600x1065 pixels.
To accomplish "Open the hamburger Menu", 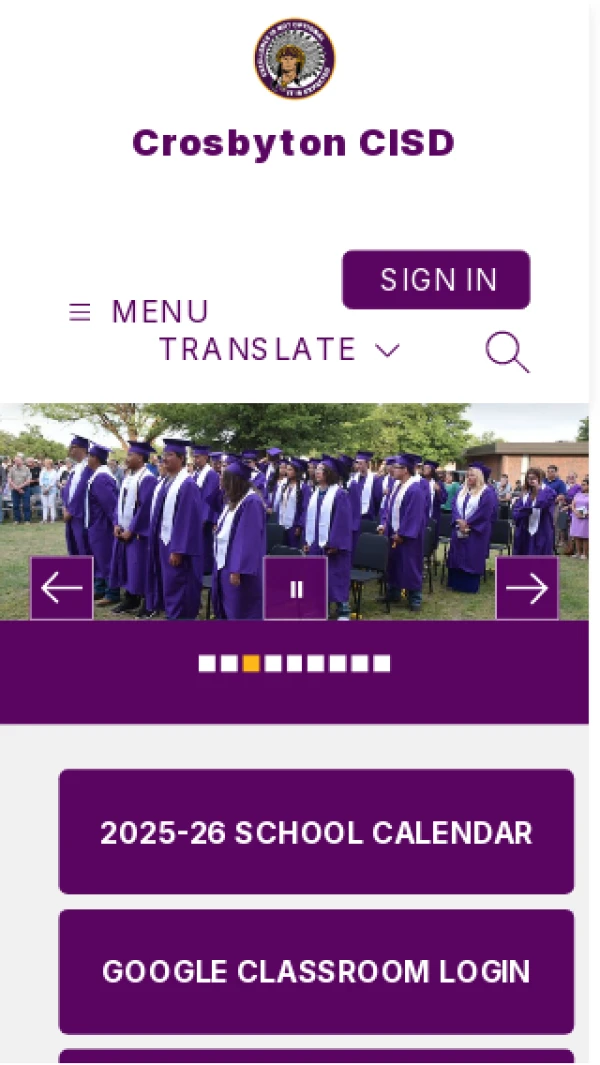I will 138,312.
